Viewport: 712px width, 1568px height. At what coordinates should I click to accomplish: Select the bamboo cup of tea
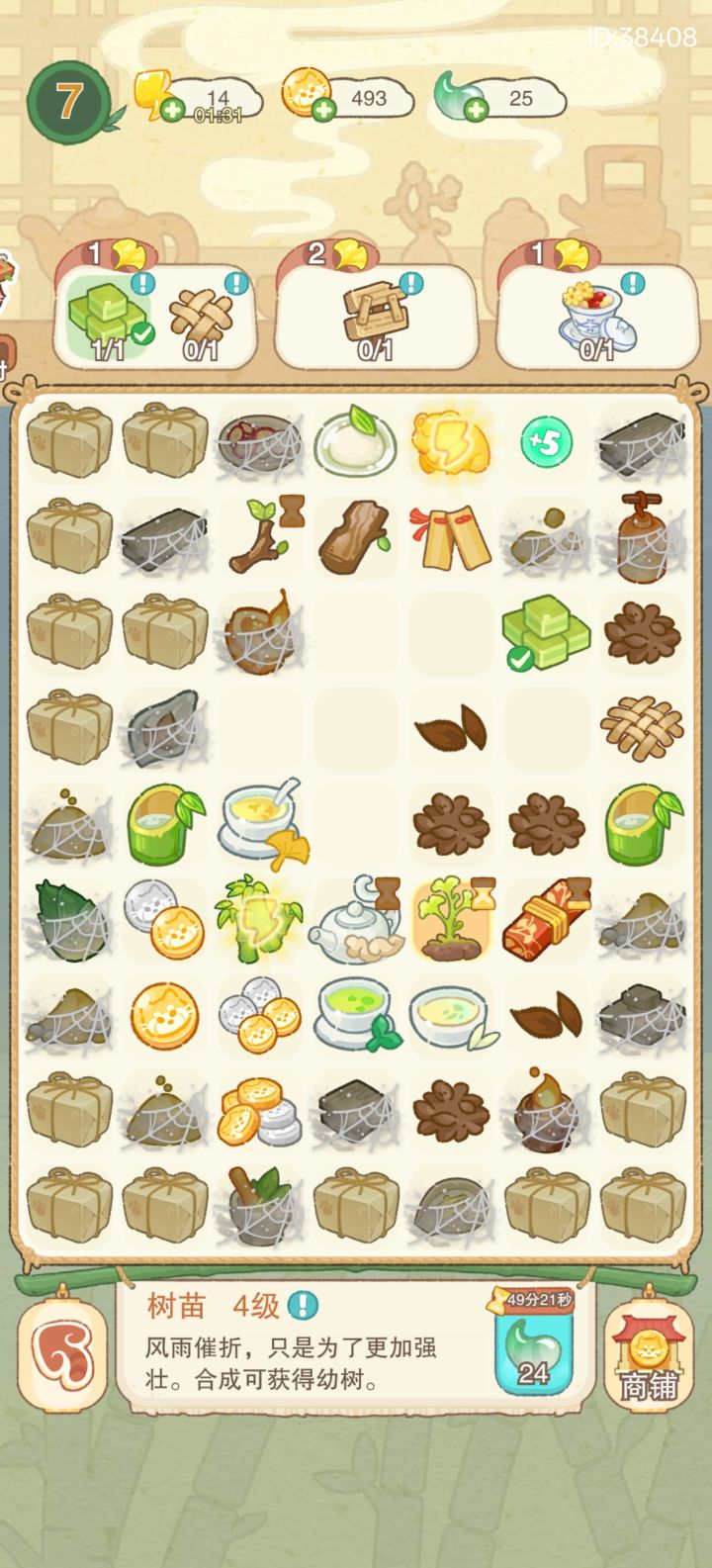pos(165,826)
